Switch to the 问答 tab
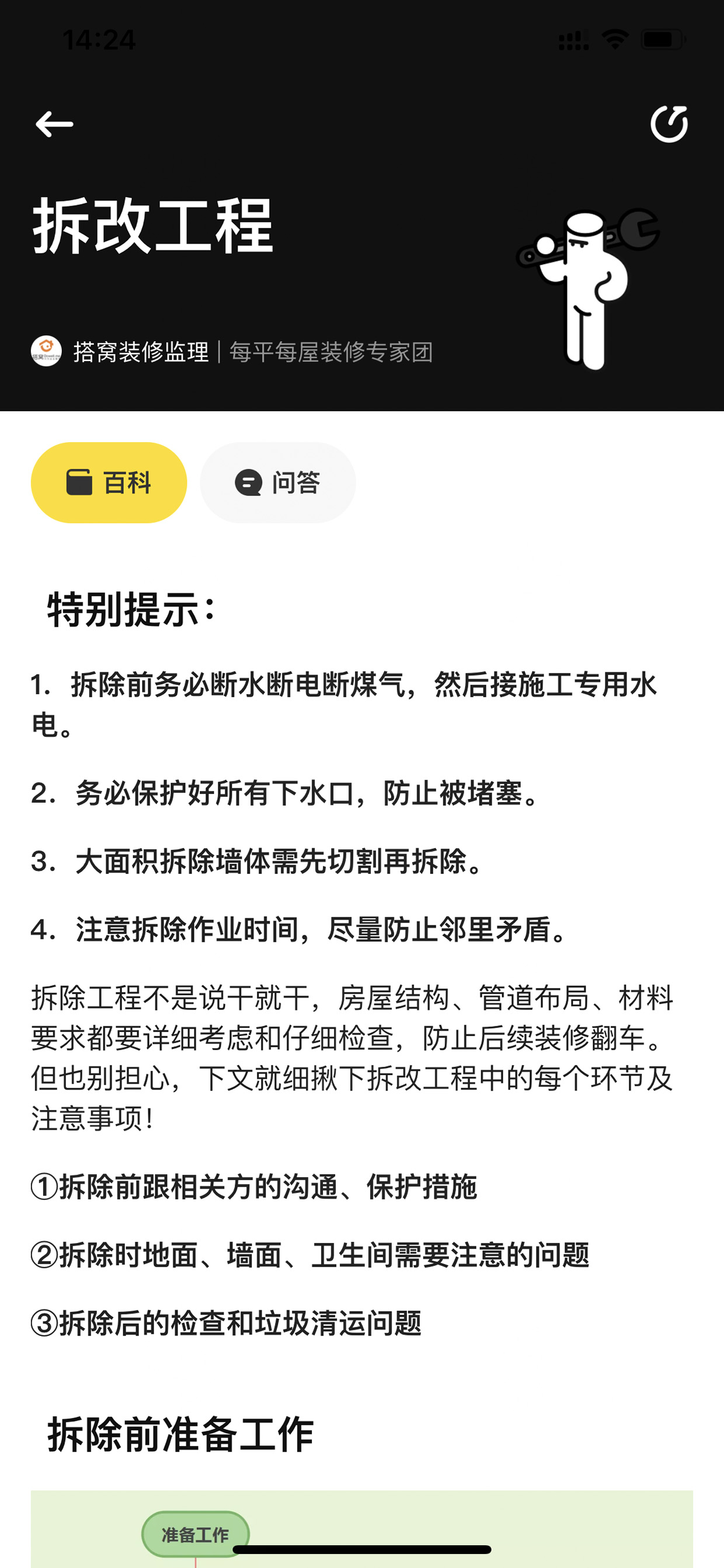 [278, 483]
